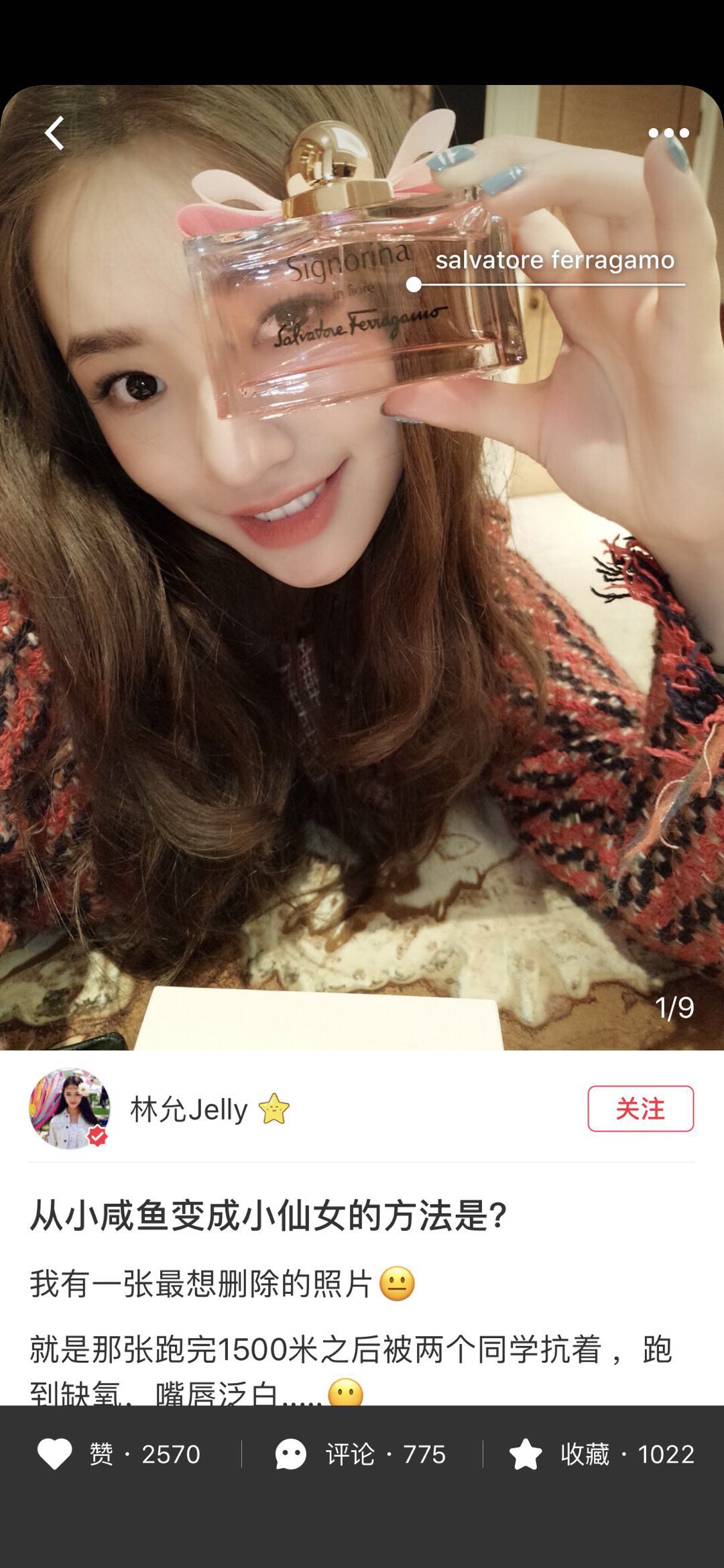Open the more options menu icon

click(669, 131)
